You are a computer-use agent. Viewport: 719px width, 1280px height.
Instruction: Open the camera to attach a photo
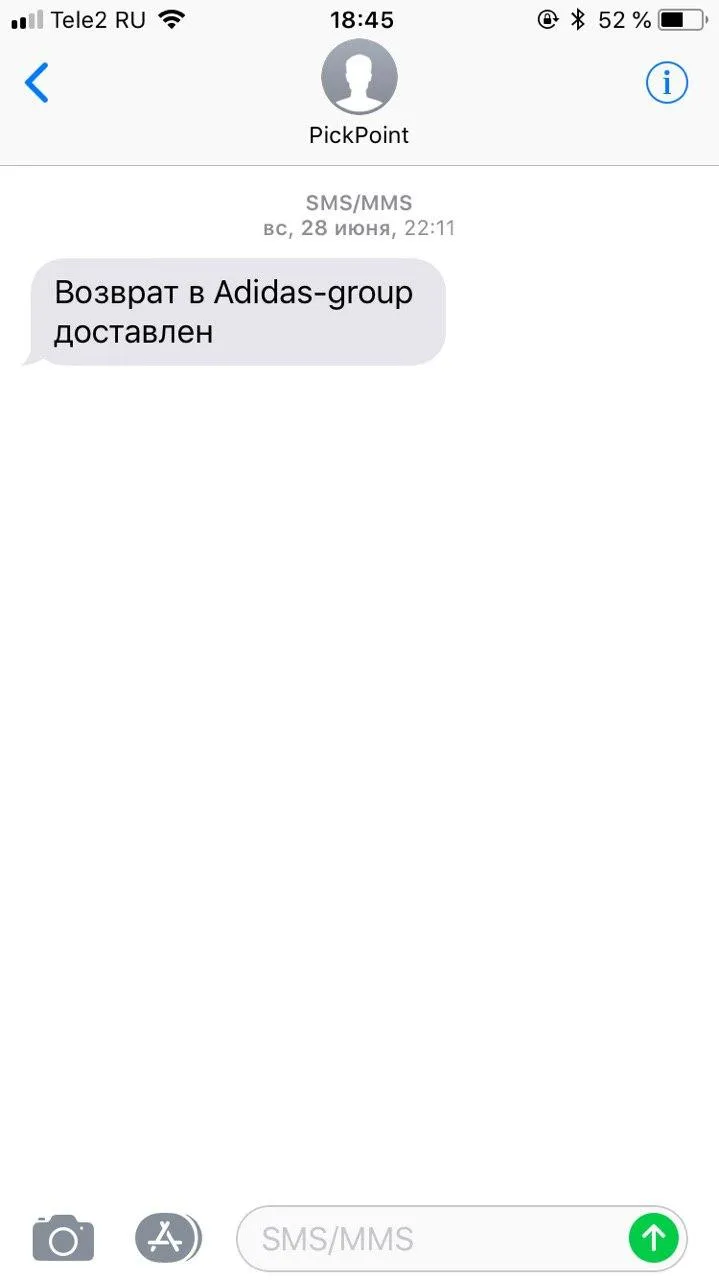coord(63,1239)
